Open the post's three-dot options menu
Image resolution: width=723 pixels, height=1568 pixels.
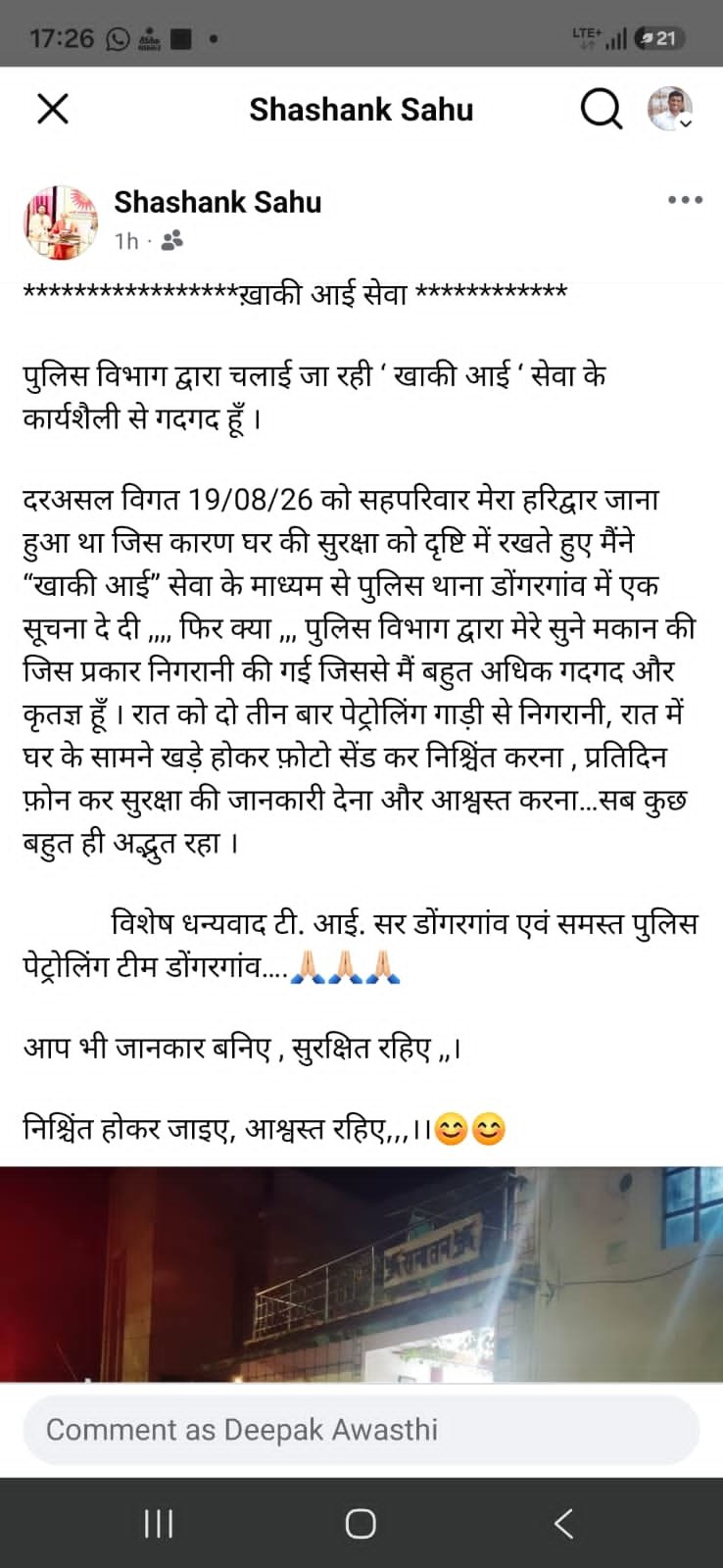(x=685, y=200)
